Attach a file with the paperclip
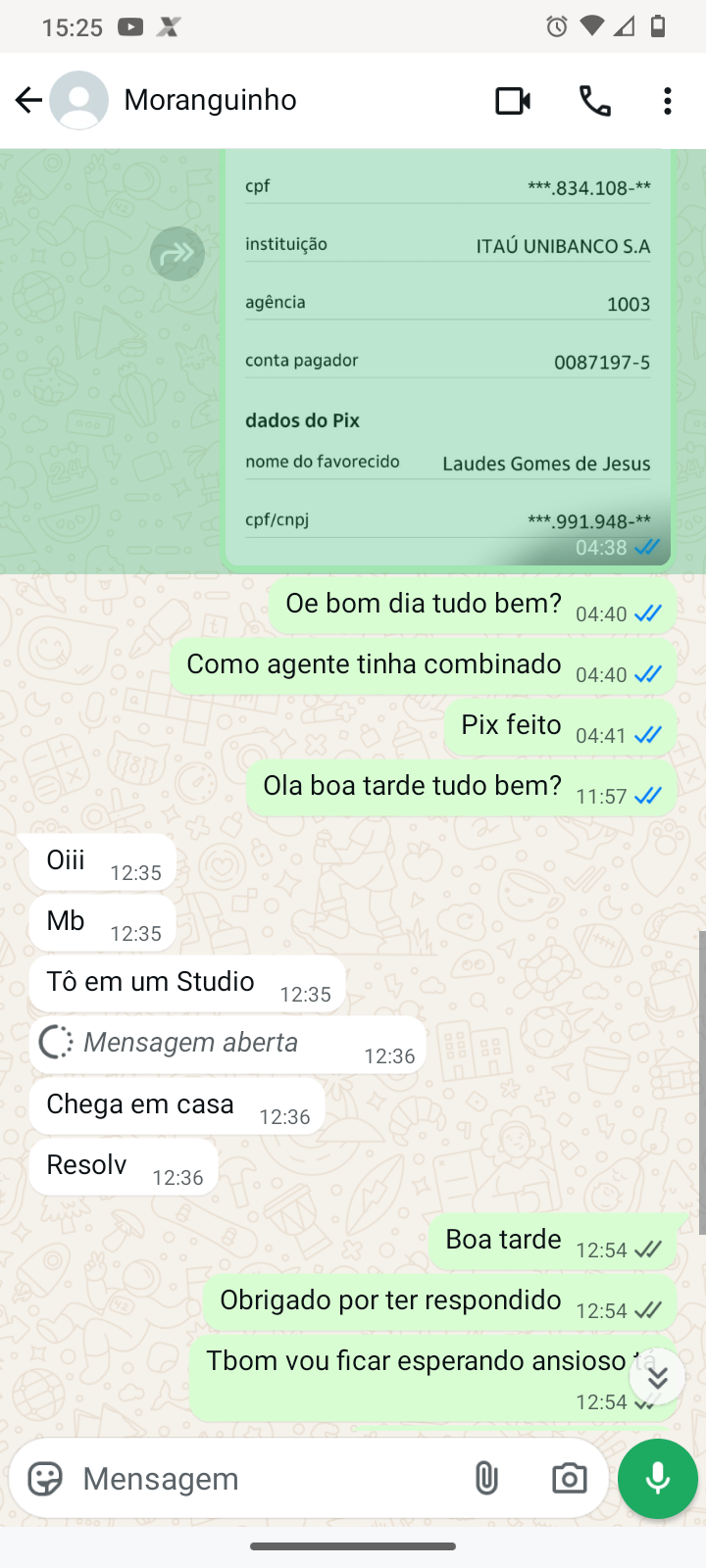Image resolution: width=706 pixels, height=1568 pixels. [x=486, y=1478]
